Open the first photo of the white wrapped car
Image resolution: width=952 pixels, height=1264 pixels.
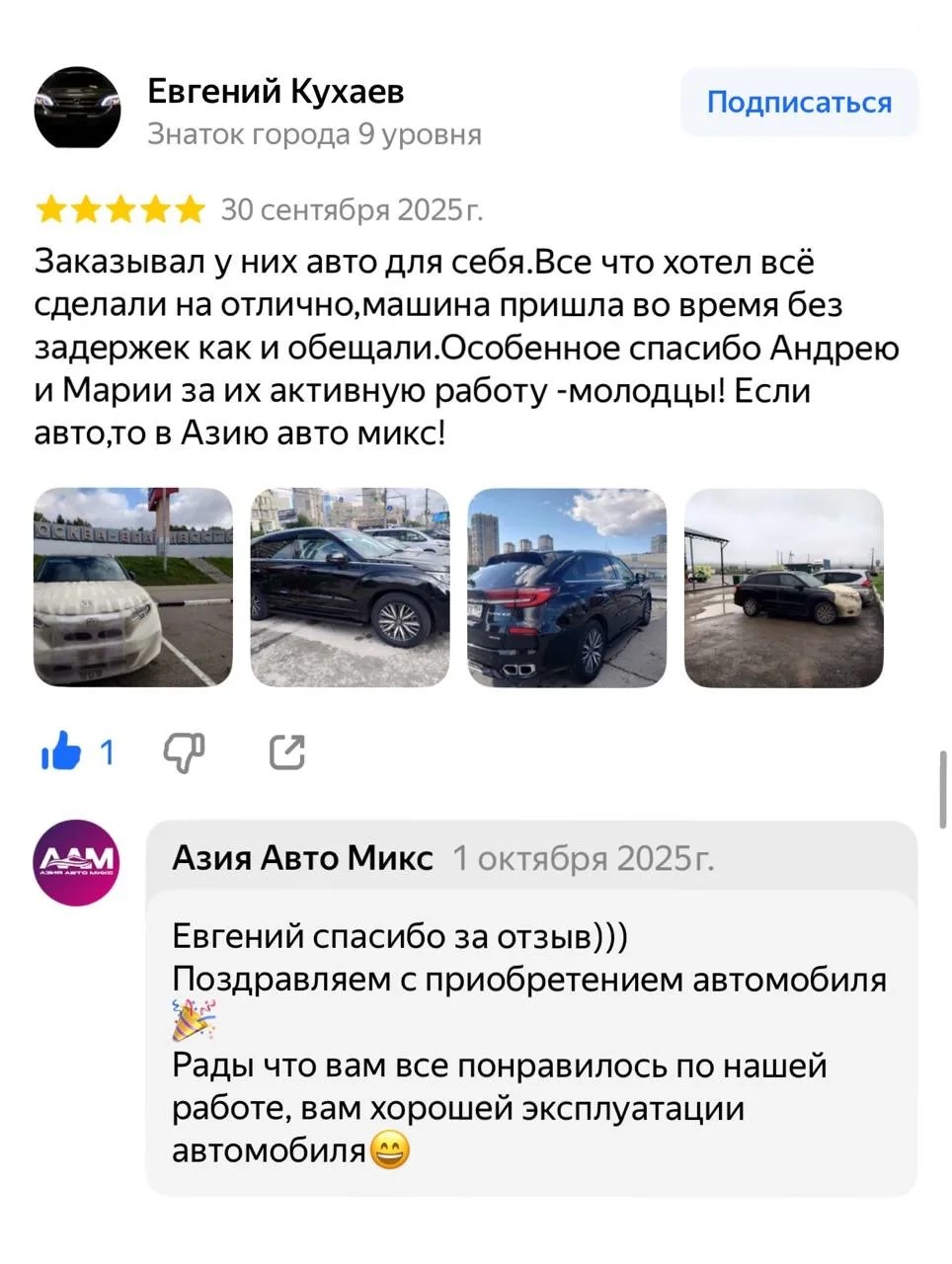point(133,588)
